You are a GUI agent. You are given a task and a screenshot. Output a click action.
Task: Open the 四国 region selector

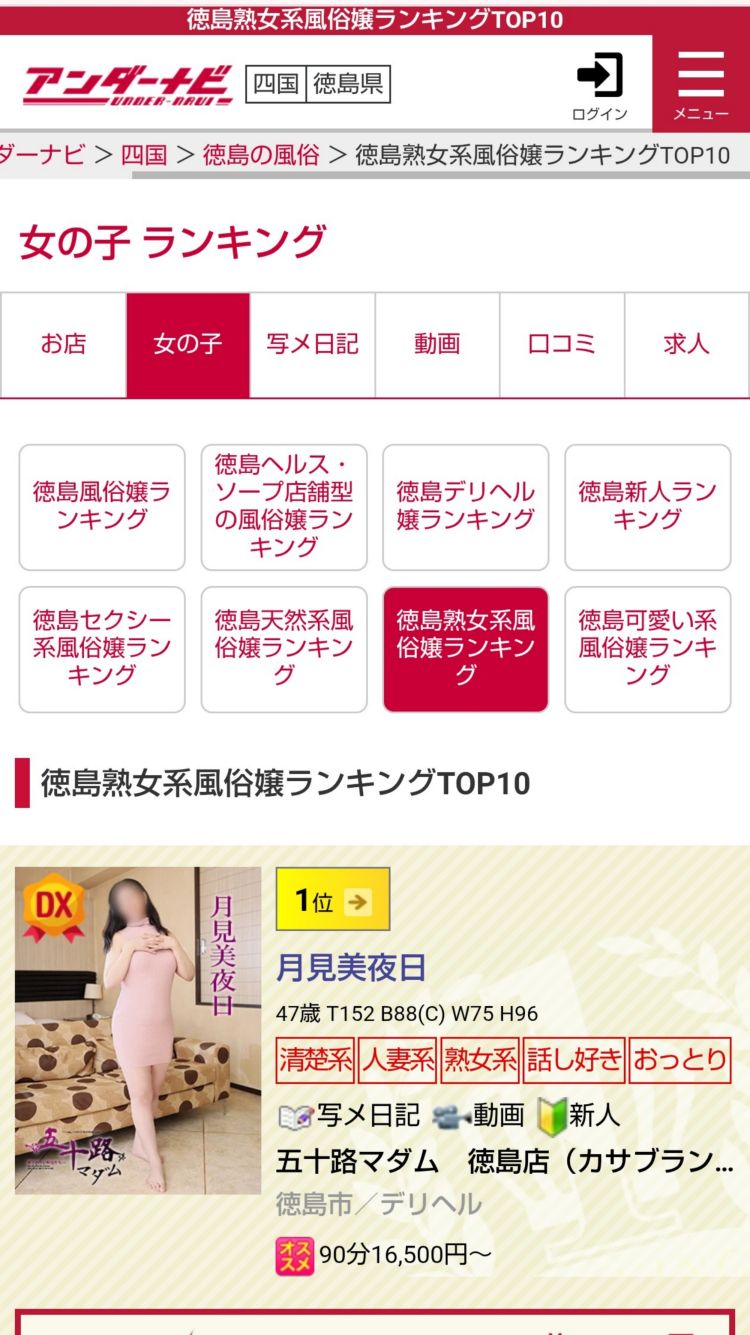coord(276,84)
